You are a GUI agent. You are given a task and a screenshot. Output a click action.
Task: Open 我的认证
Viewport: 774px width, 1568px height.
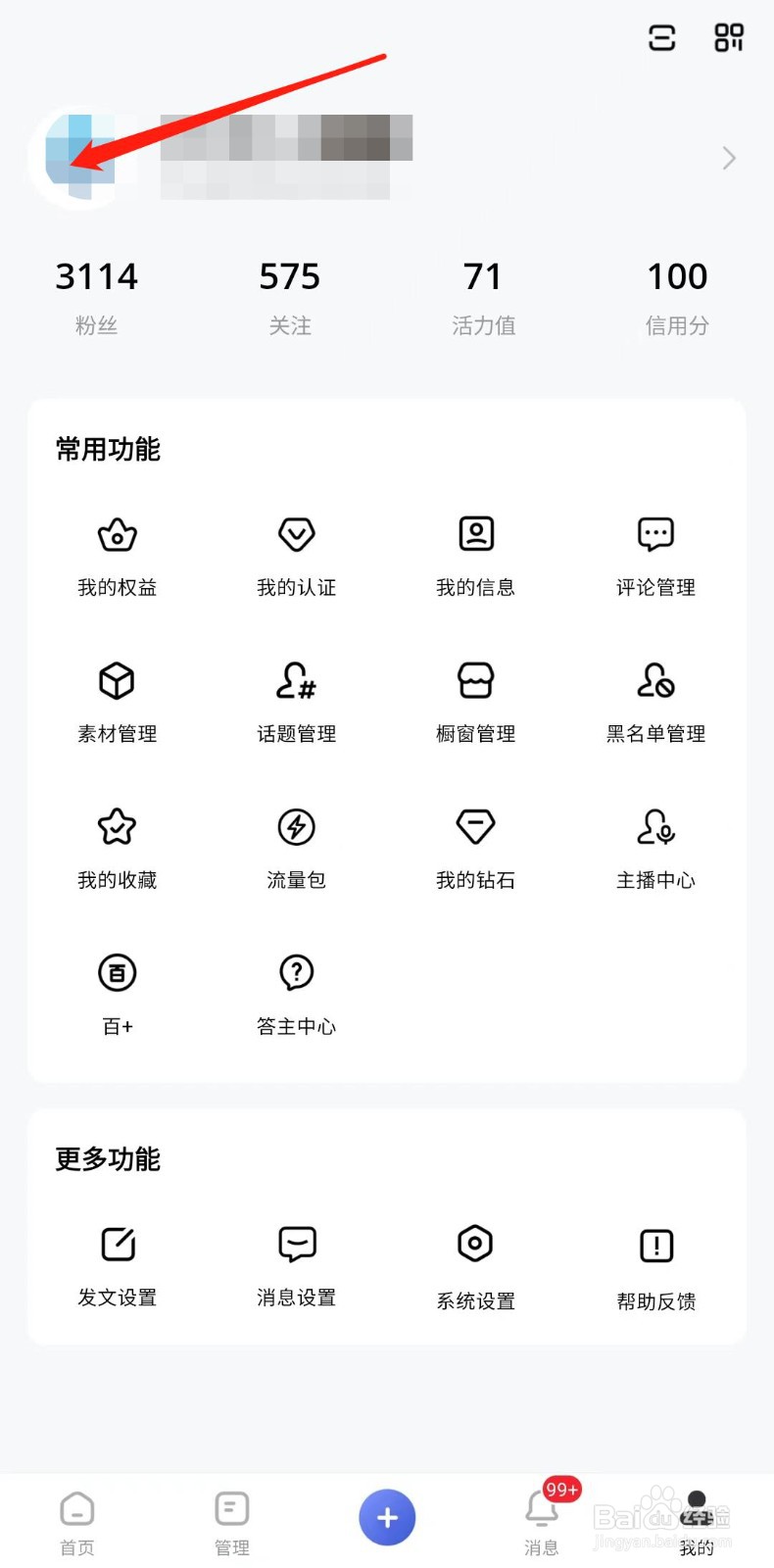[296, 555]
